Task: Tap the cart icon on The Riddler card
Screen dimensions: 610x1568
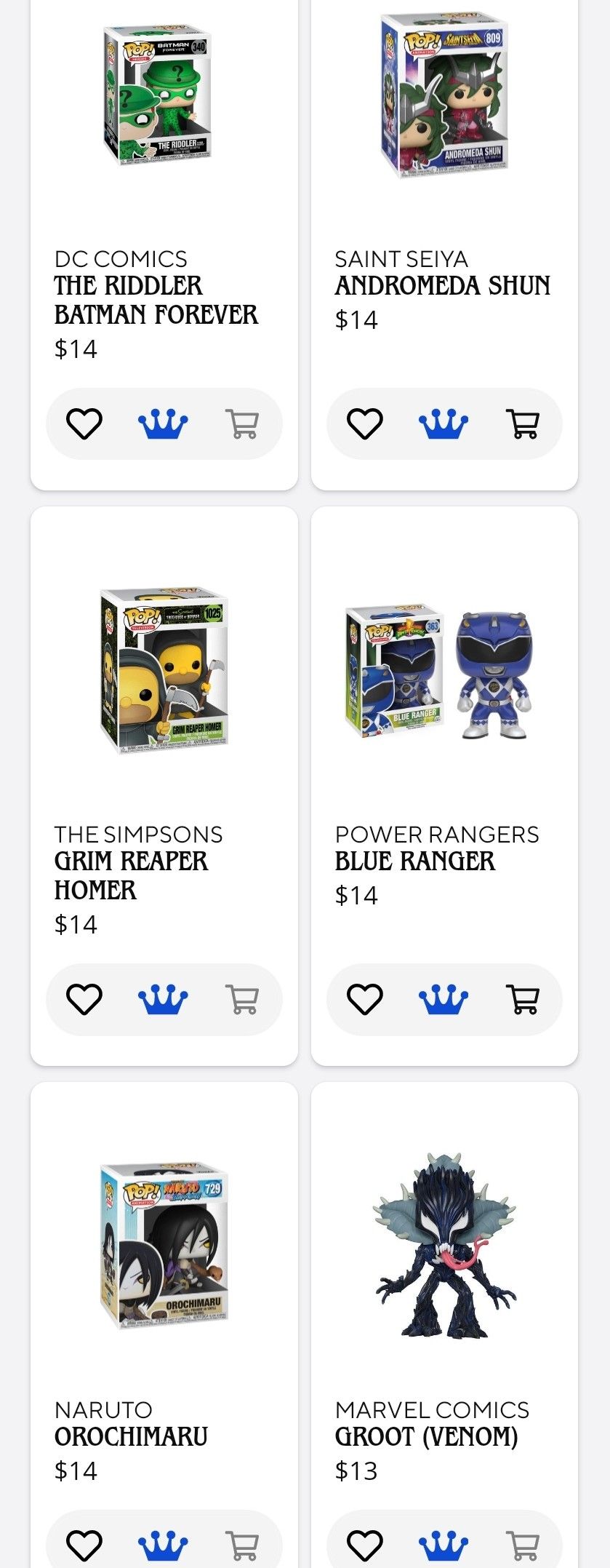Action: 242,423
